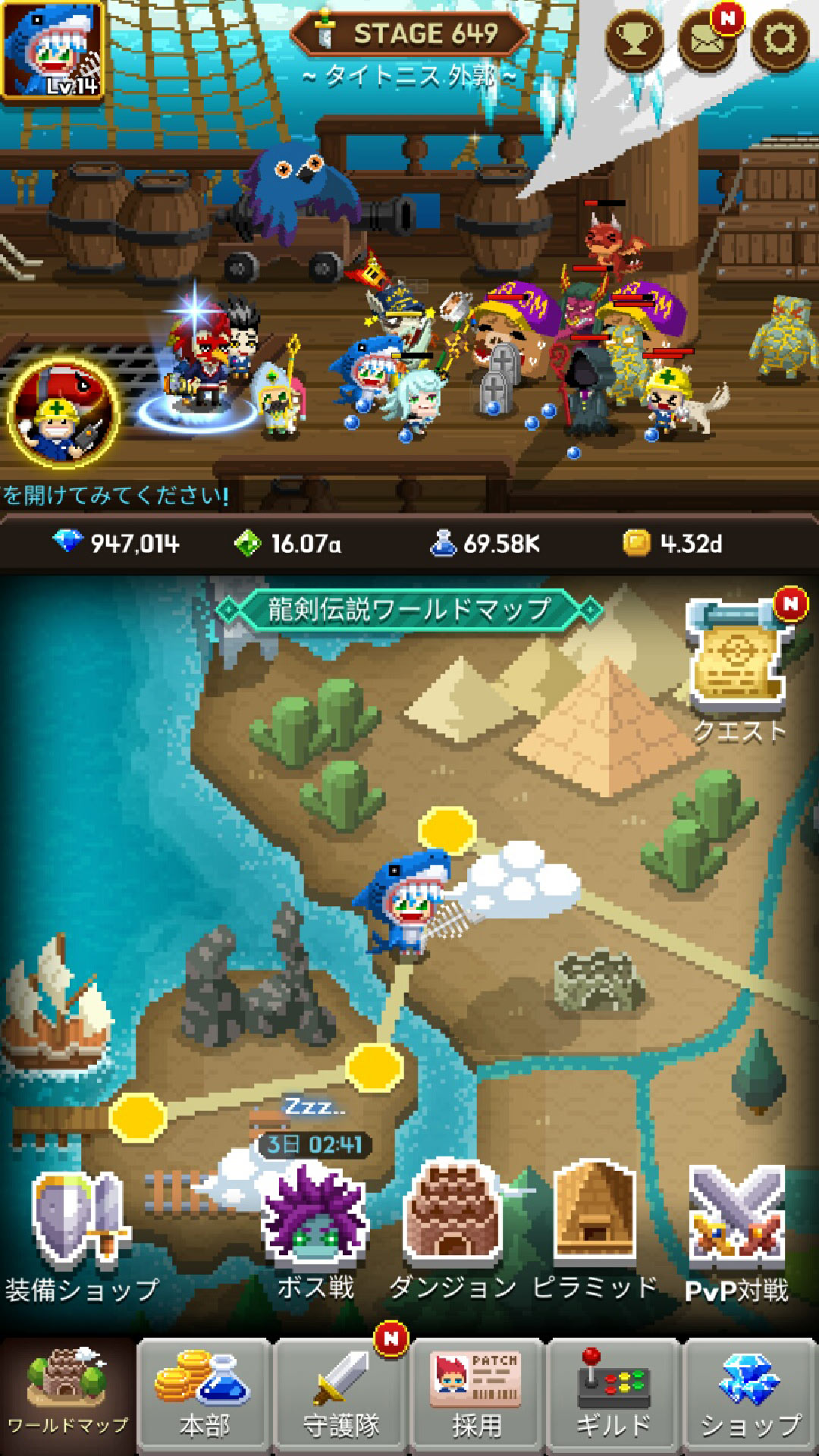Open the settings gear
Viewport: 819px width, 1456px height.
point(780,39)
